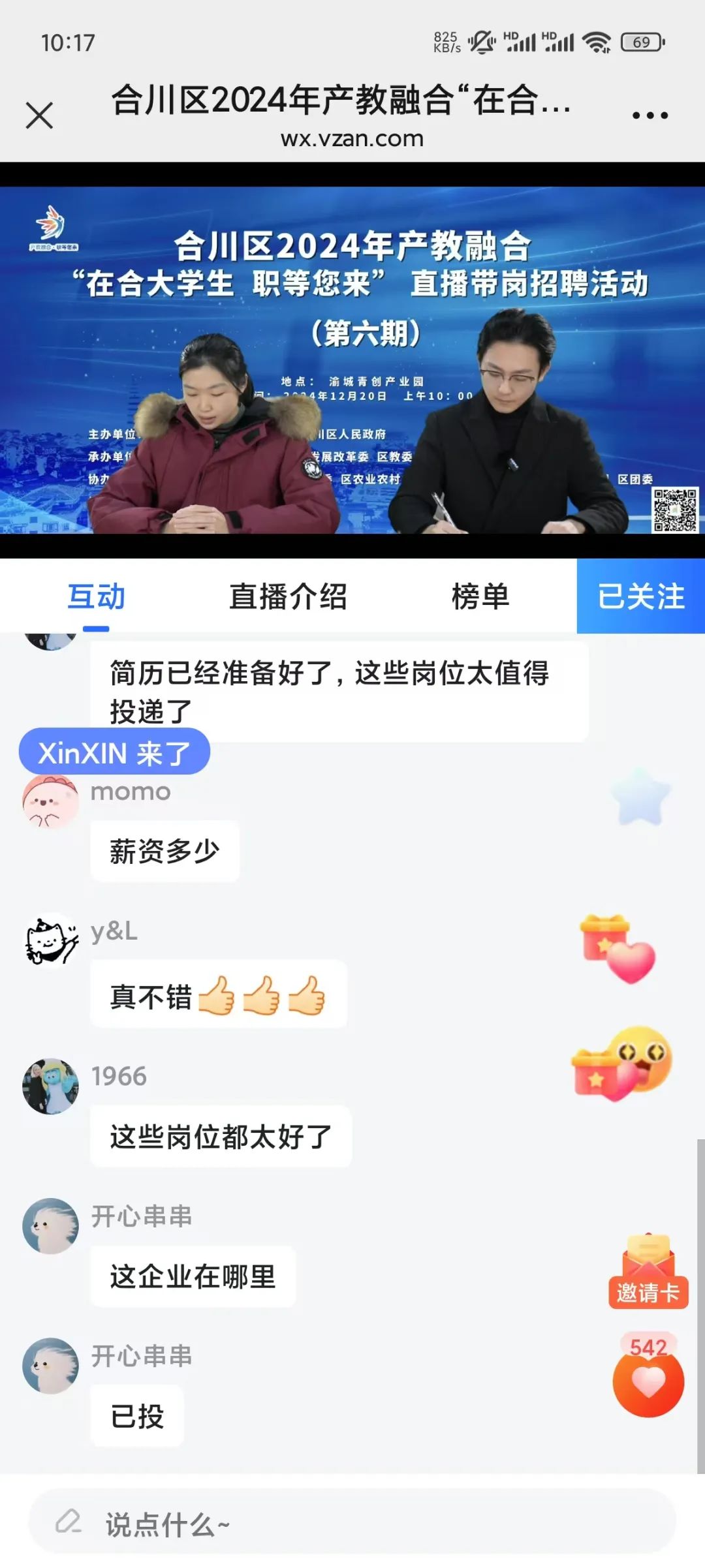Focus the 说点什么 comment input
Screen dimensions: 705x1568
click(352, 1525)
